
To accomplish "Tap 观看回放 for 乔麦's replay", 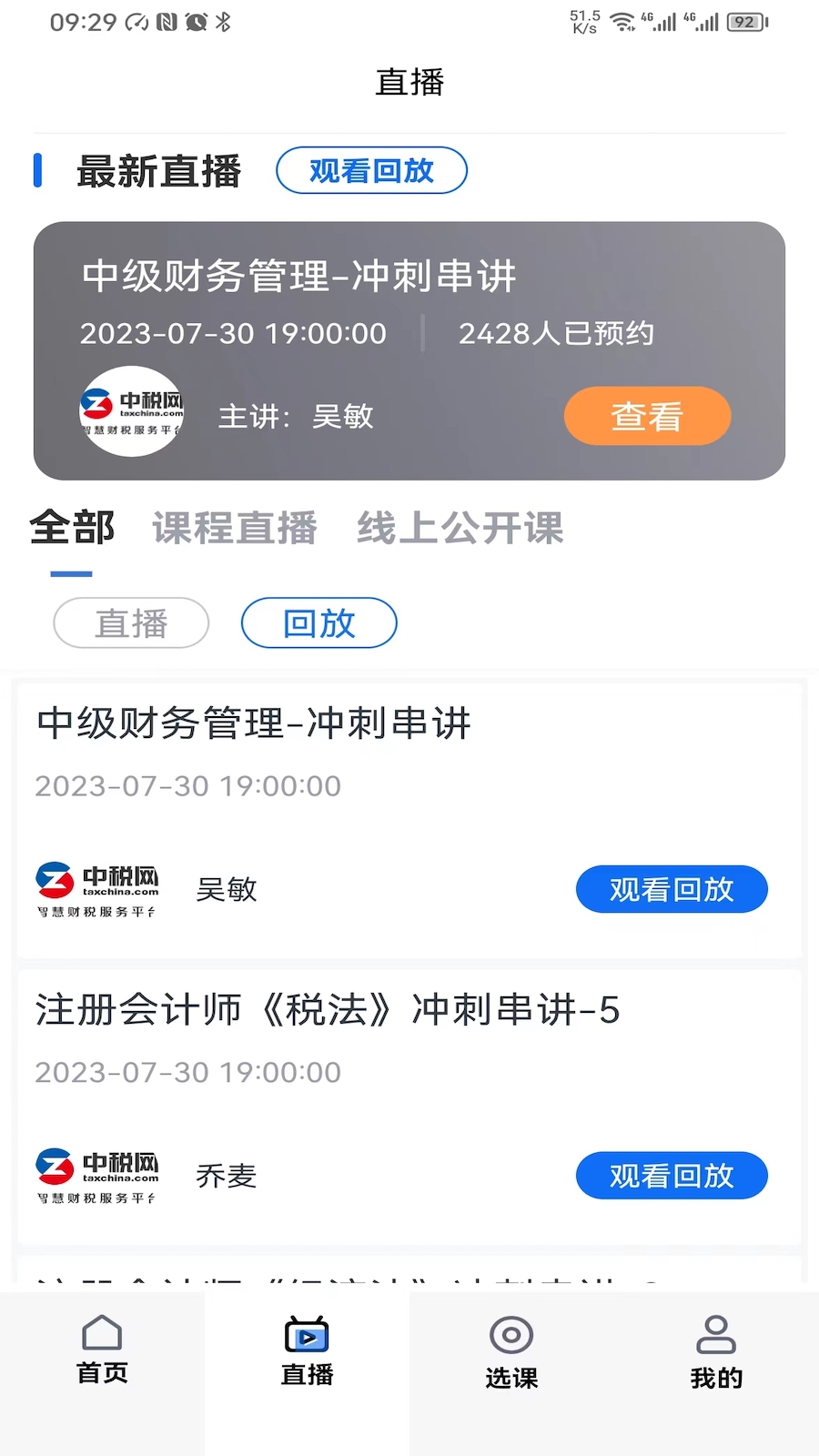I will (672, 1175).
